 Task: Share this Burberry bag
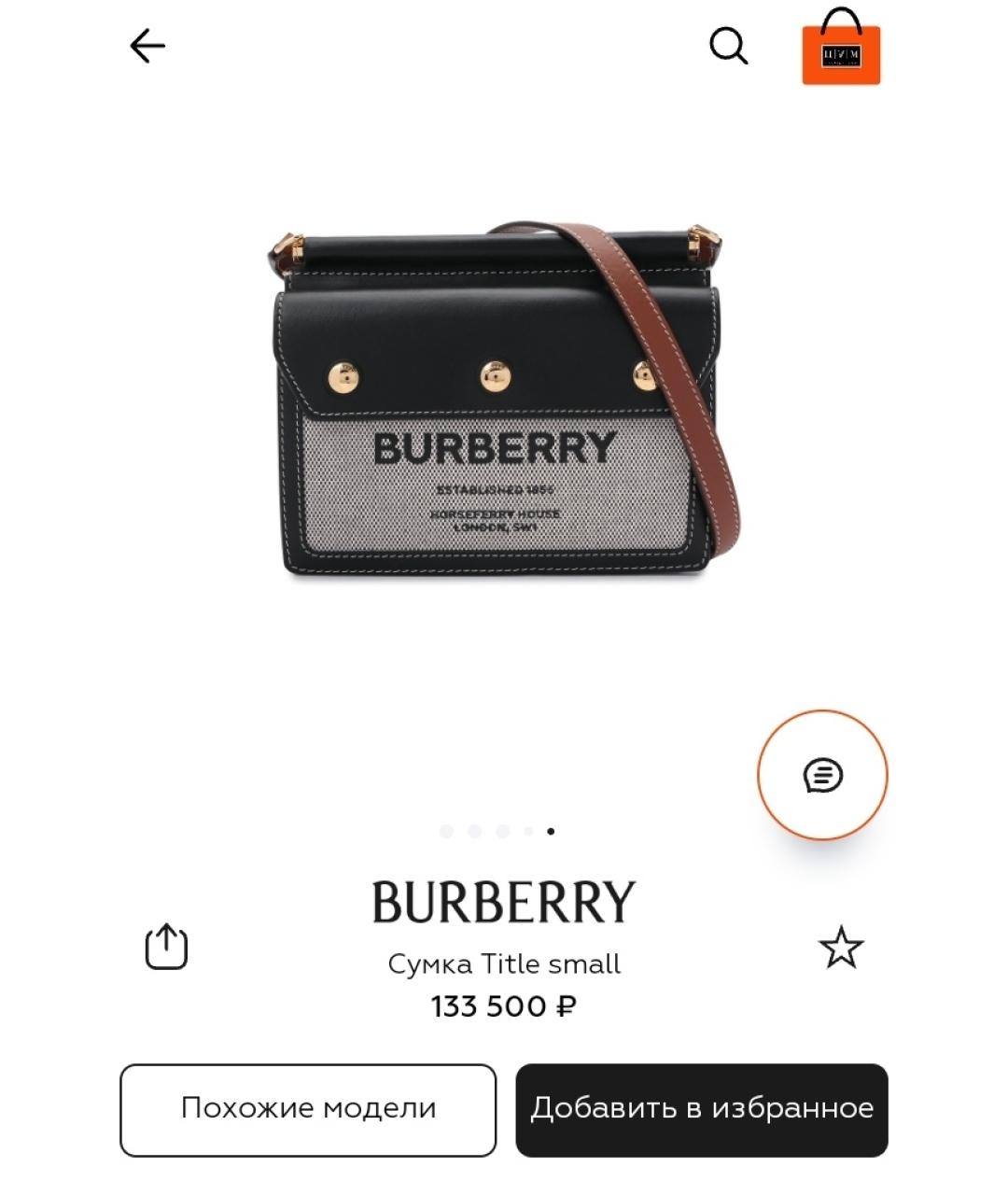[166, 947]
